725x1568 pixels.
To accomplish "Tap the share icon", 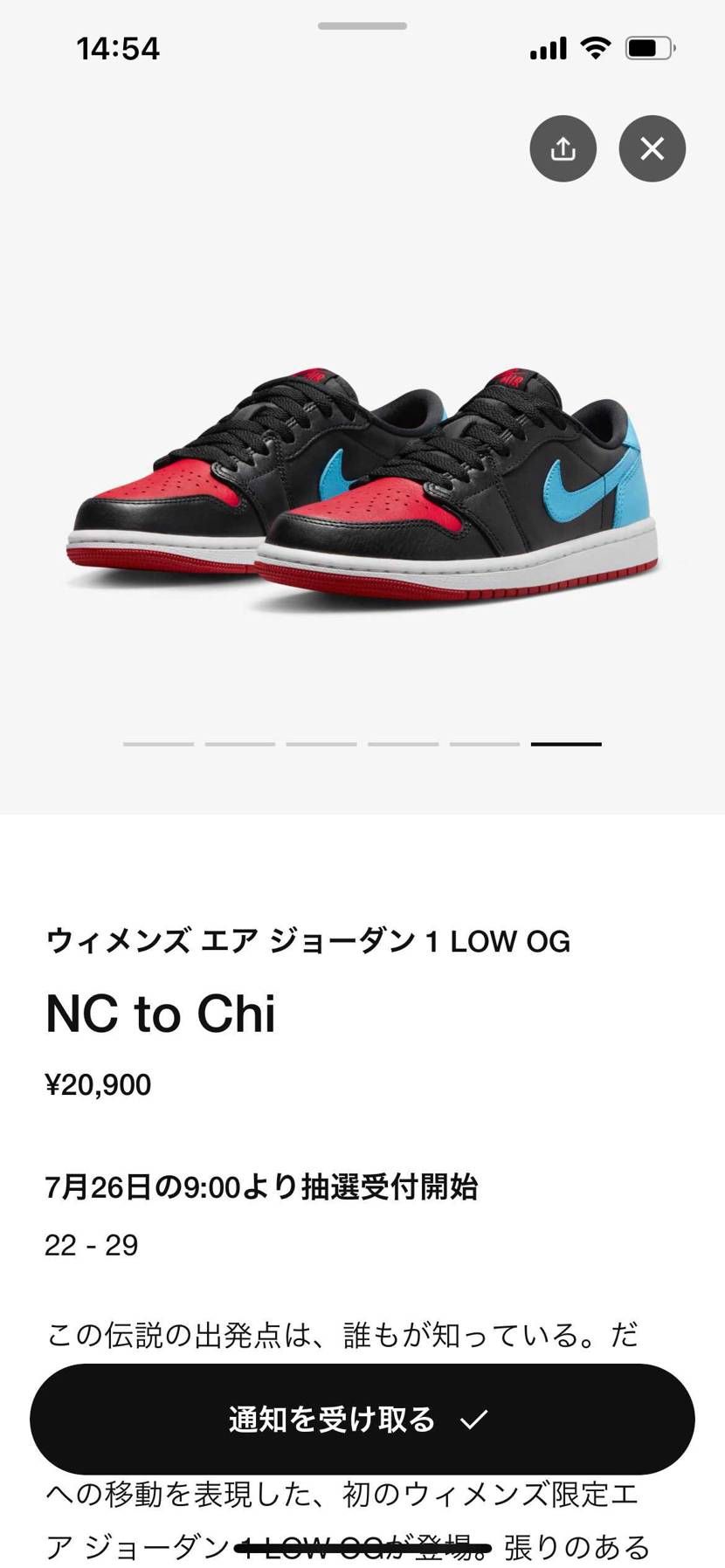I will (563, 148).
